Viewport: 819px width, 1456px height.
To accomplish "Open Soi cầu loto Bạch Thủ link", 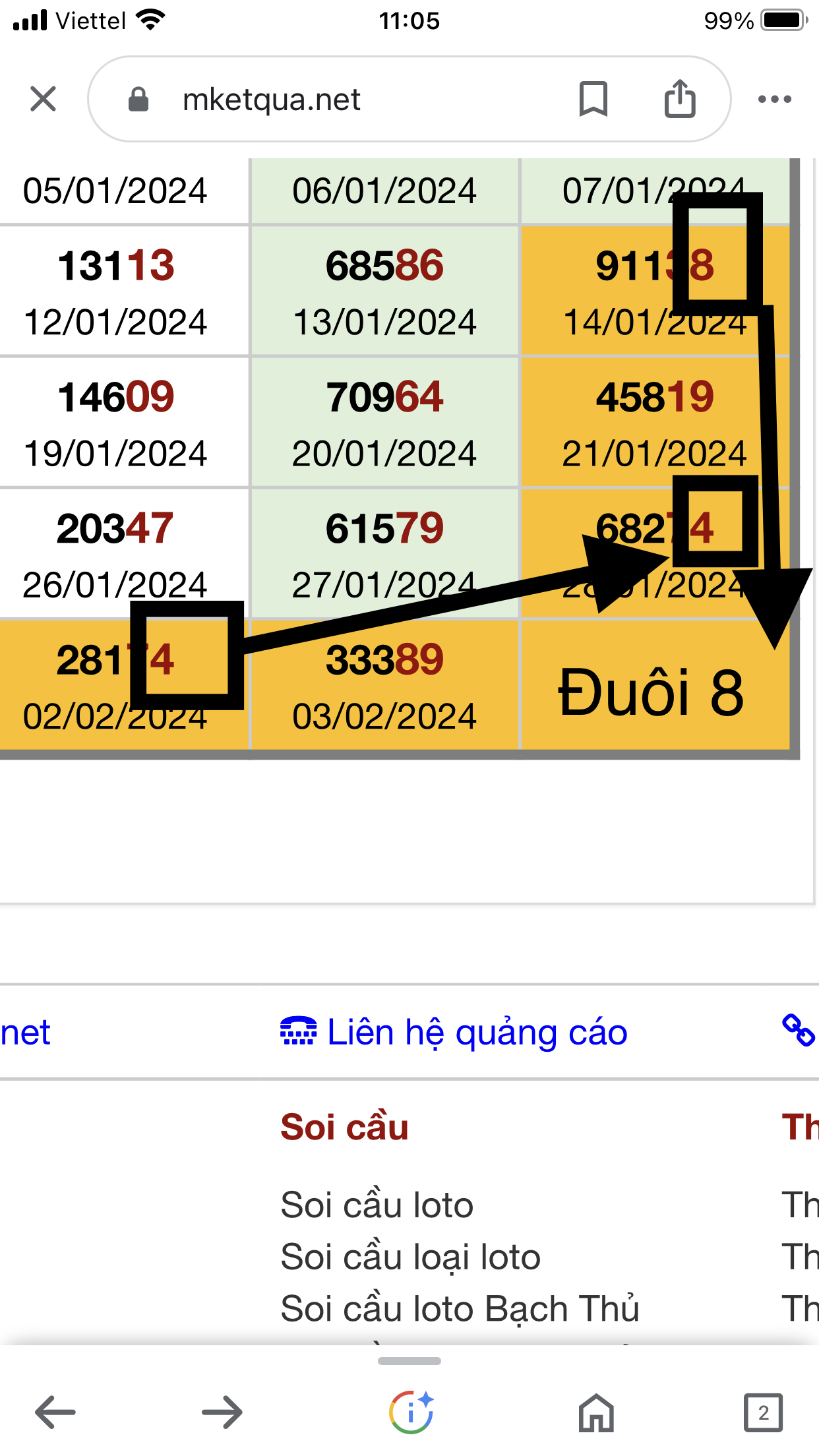I will pyautogui.click(x=460, y=1308).
